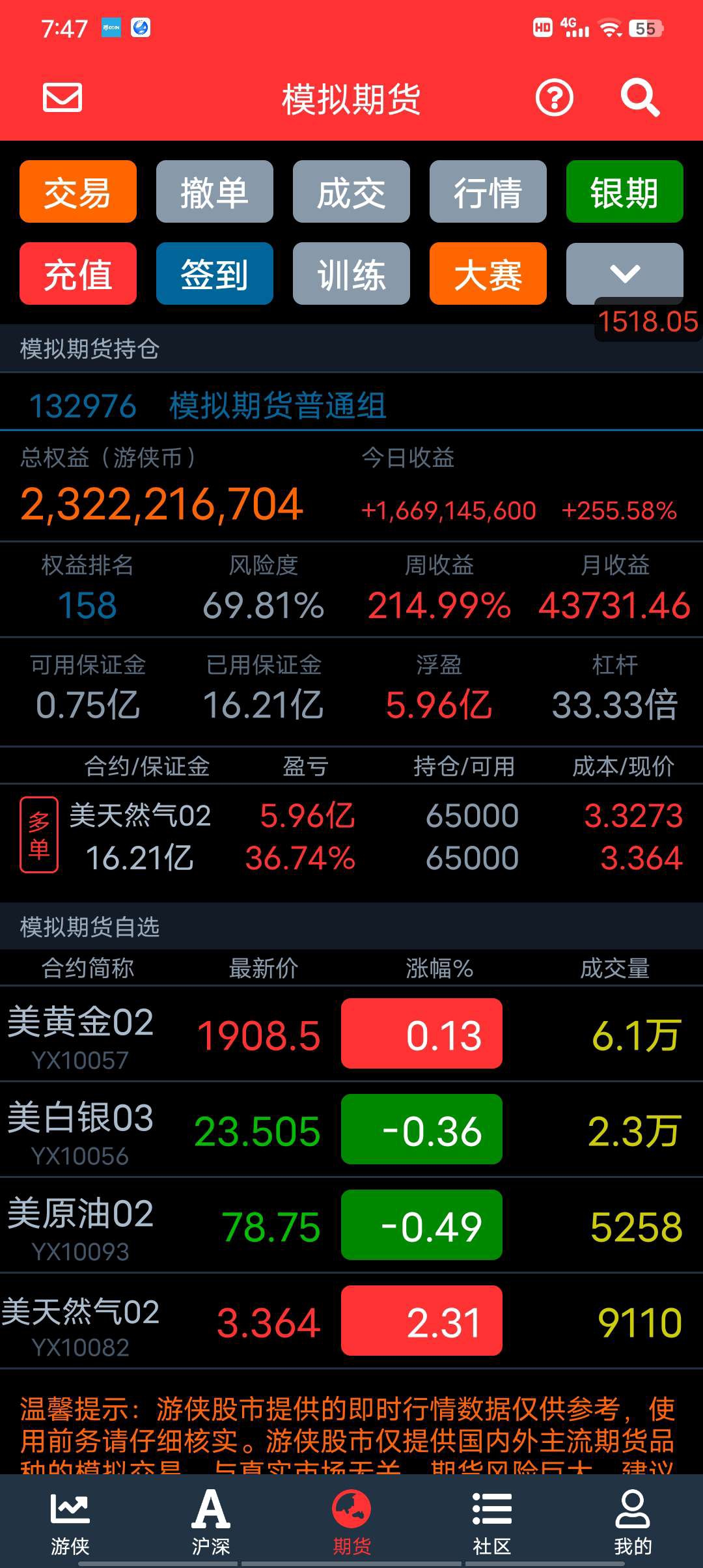Open the 交易 trading button

click(78, 191)
